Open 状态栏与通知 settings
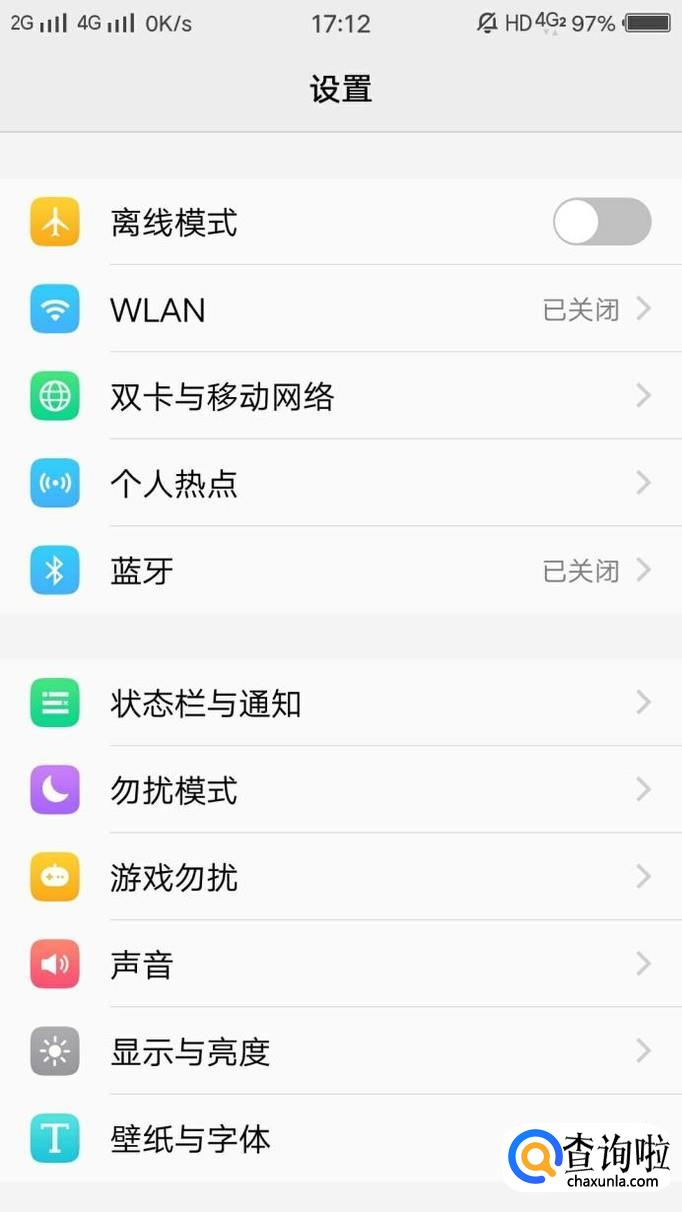The image size is (682, 1212). [x=340, y=703]
